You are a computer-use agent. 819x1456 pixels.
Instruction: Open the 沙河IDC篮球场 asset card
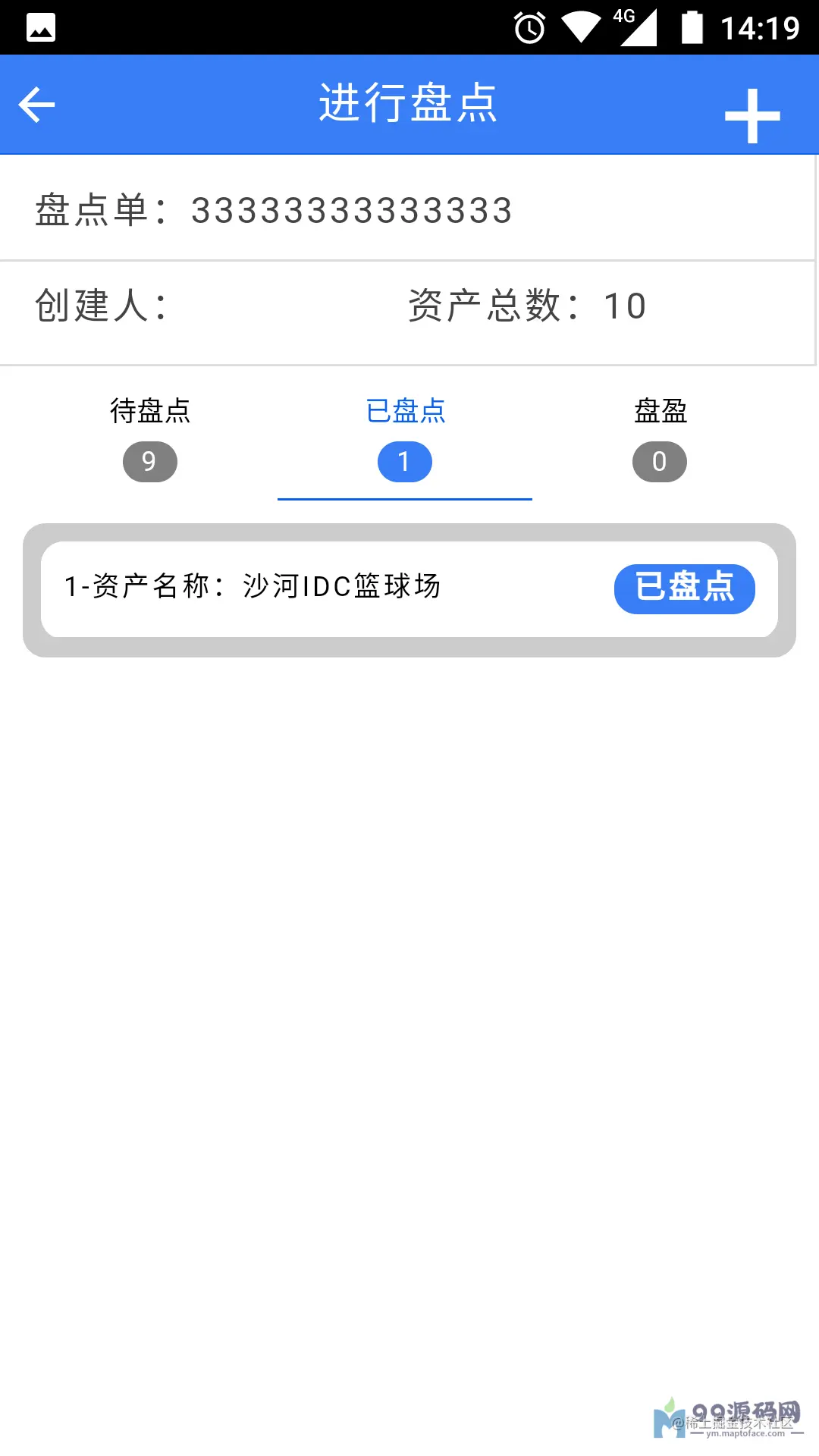303,588
